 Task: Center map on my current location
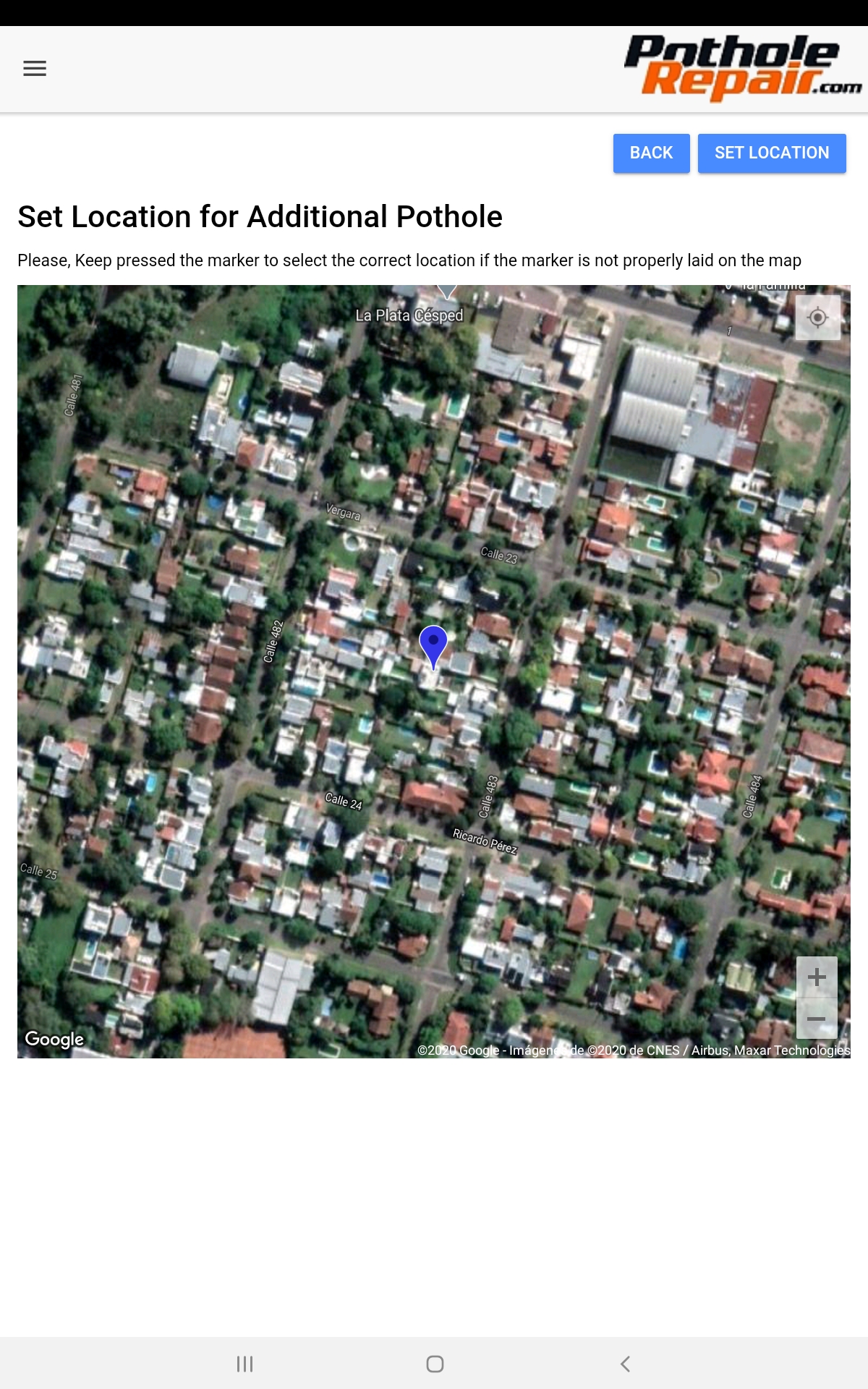click(817, 318)
